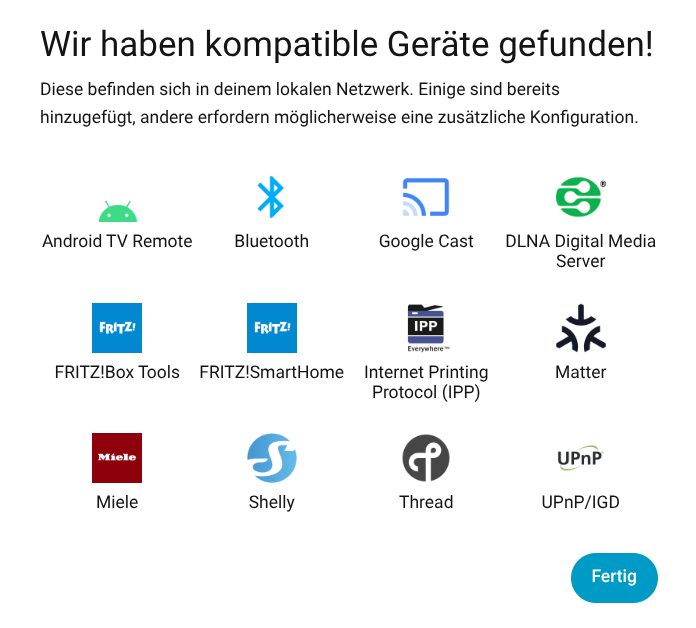This screenshot has height=628, width=696.
Task: Open Internet Printing Protocol (IPP)
Action: [x=426, y=352]
